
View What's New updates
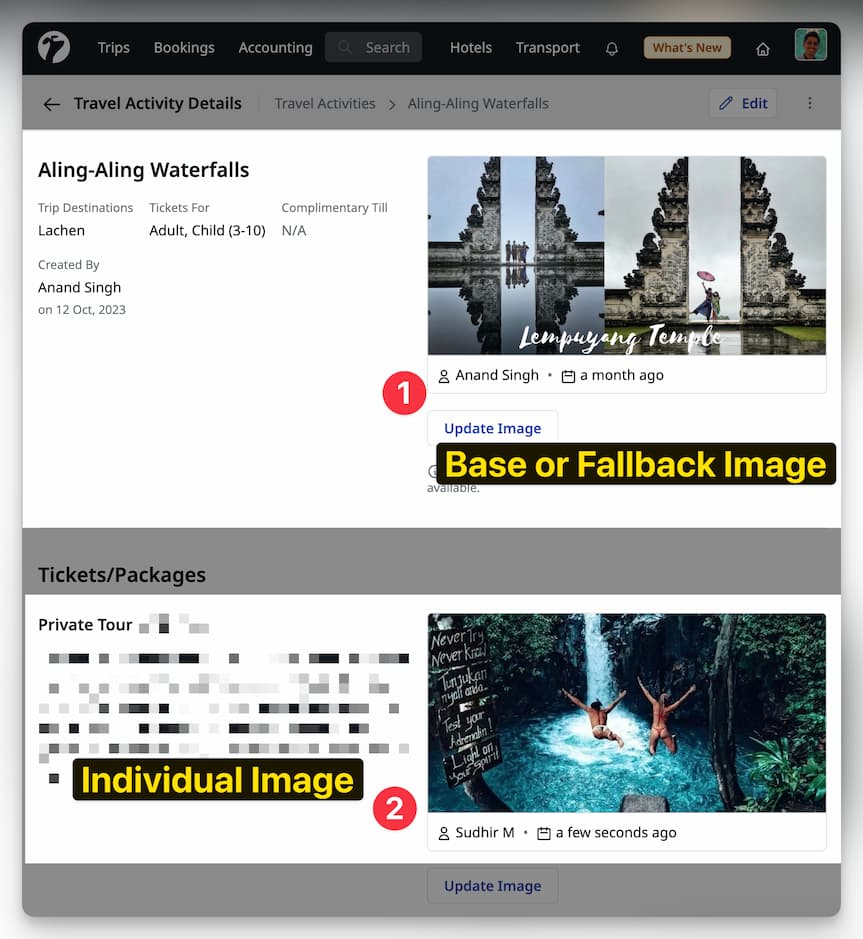[686, 47]
